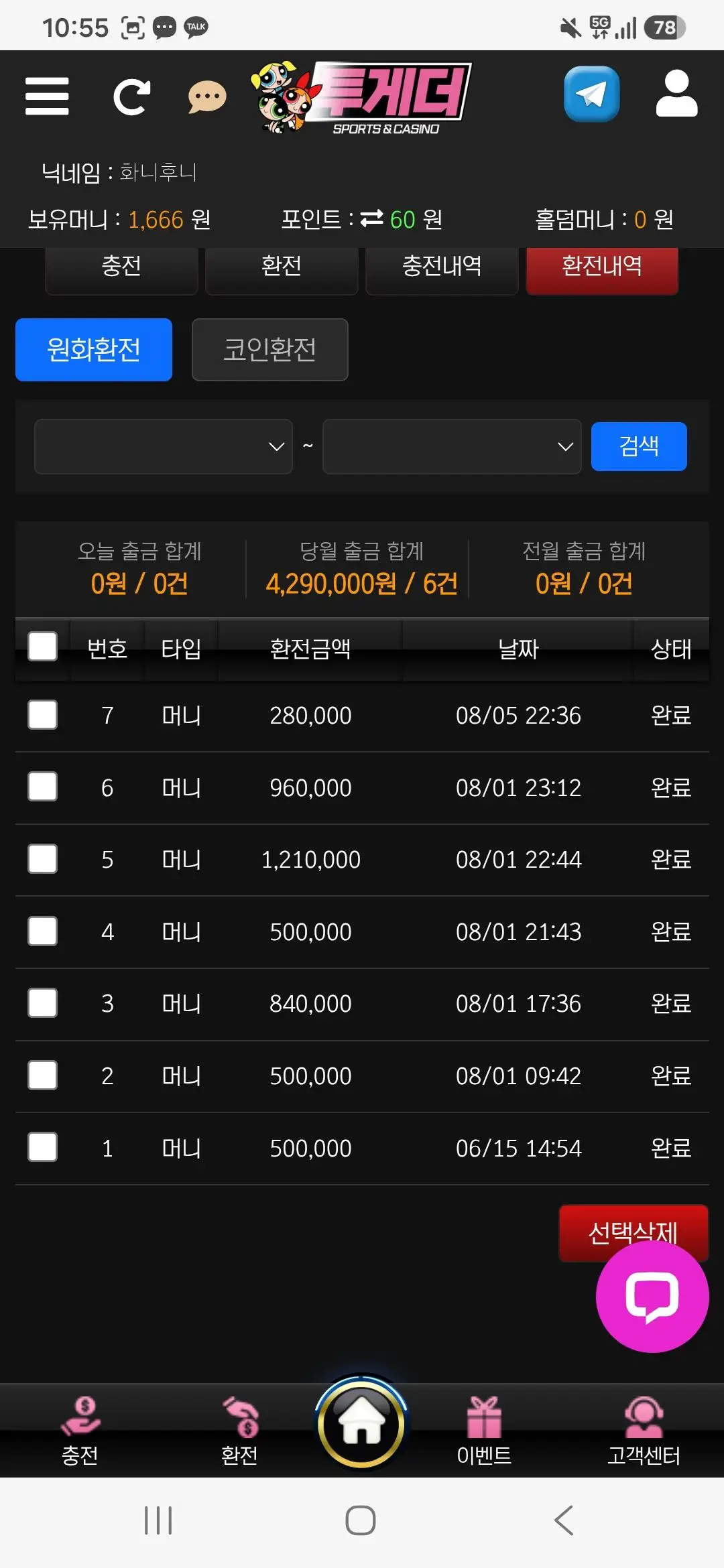Expand the end date dropdown
Viewport: 724px width, 1568px height.
tap(452, 446)
